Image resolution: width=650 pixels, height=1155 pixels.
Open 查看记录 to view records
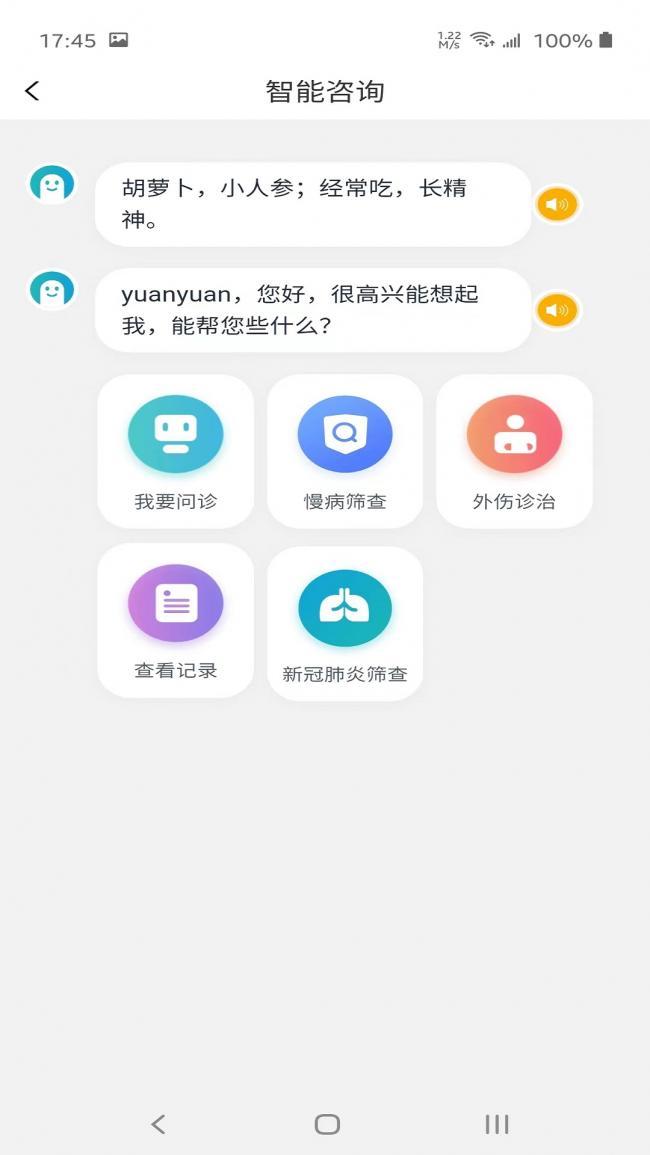tap(175, 620)
